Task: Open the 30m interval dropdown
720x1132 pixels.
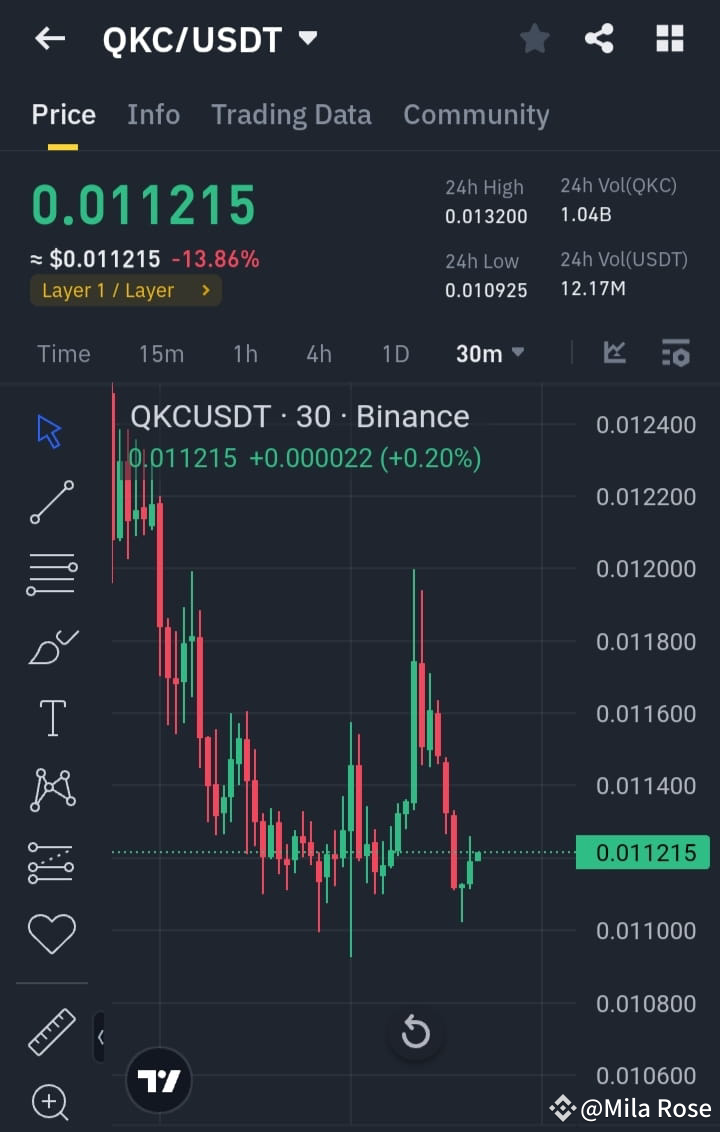Action: [x=490, y=353]
